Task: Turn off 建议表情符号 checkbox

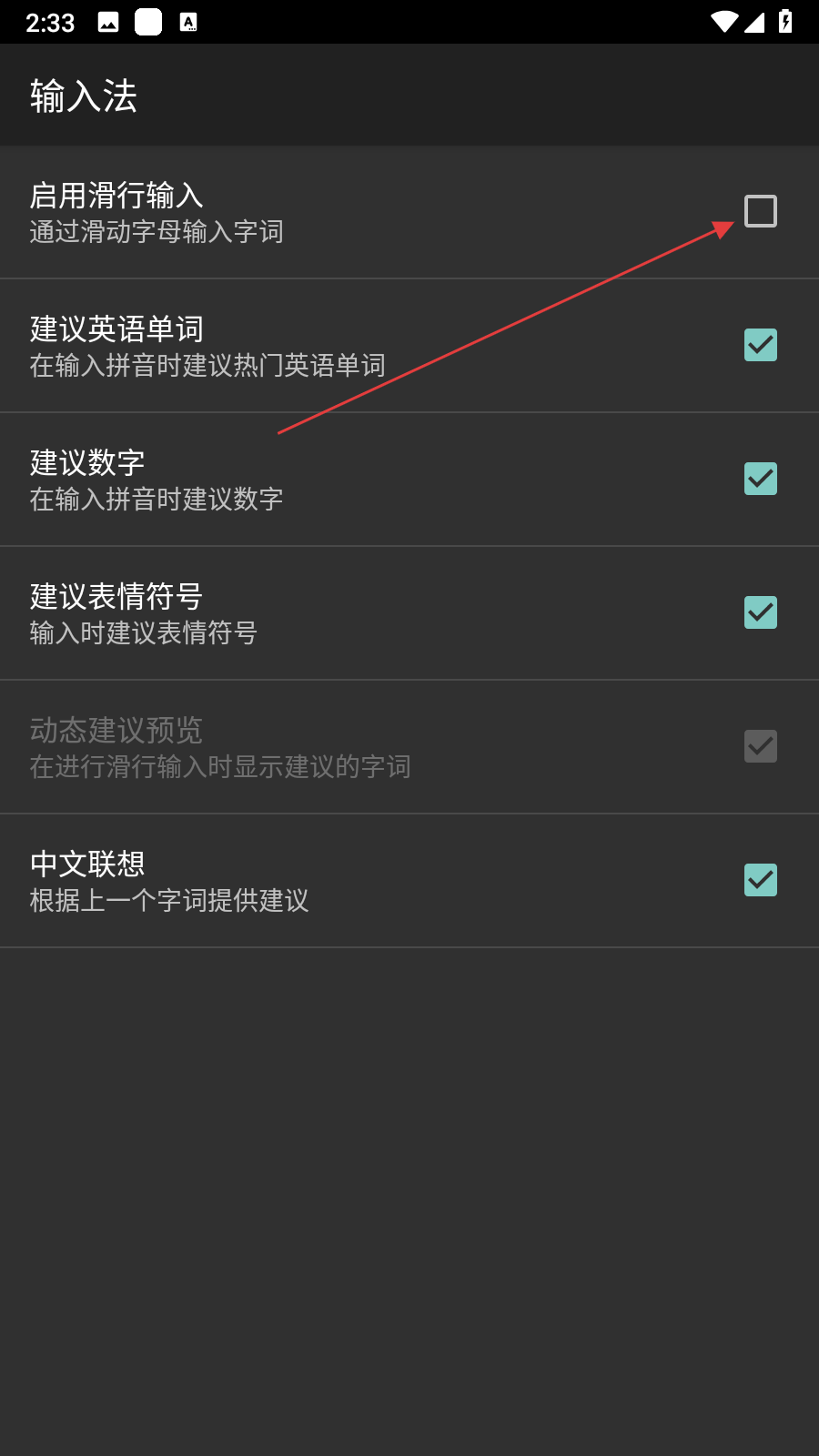Action: click(760, 612)
